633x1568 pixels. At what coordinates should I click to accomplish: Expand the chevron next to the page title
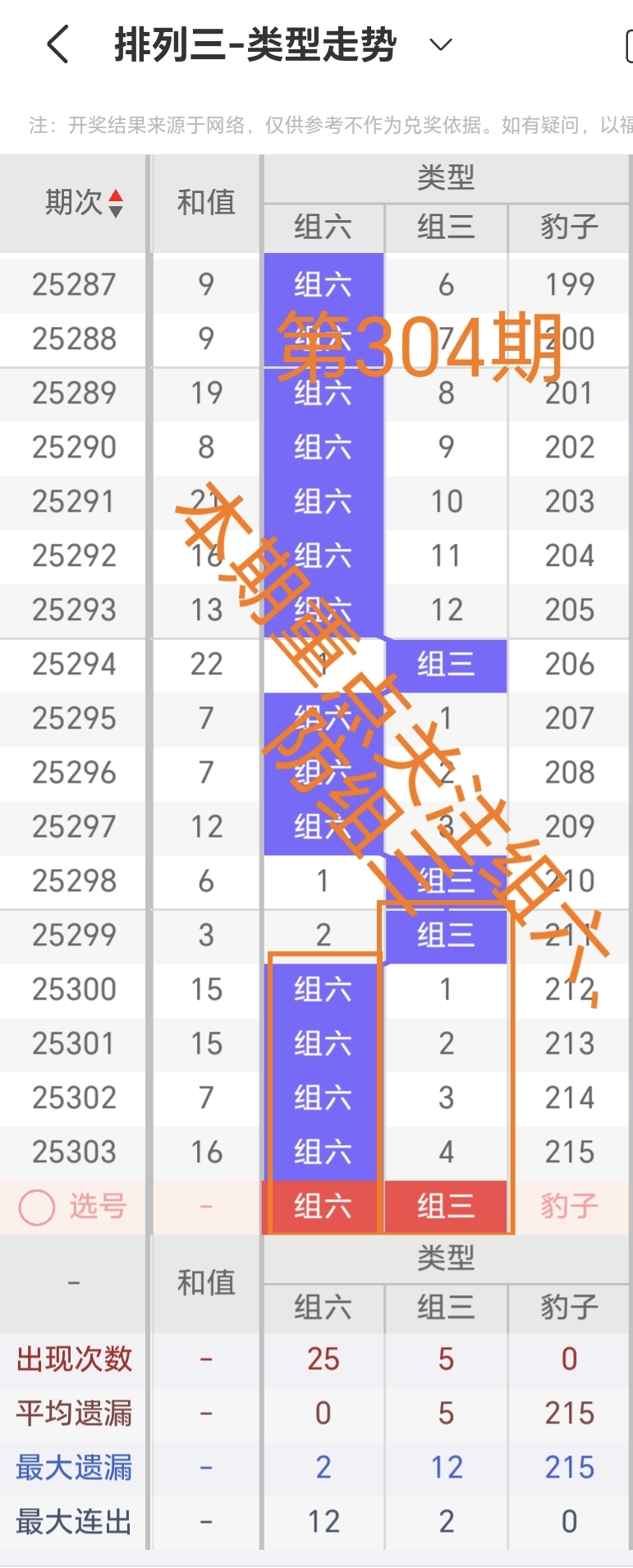click(441, 45)
